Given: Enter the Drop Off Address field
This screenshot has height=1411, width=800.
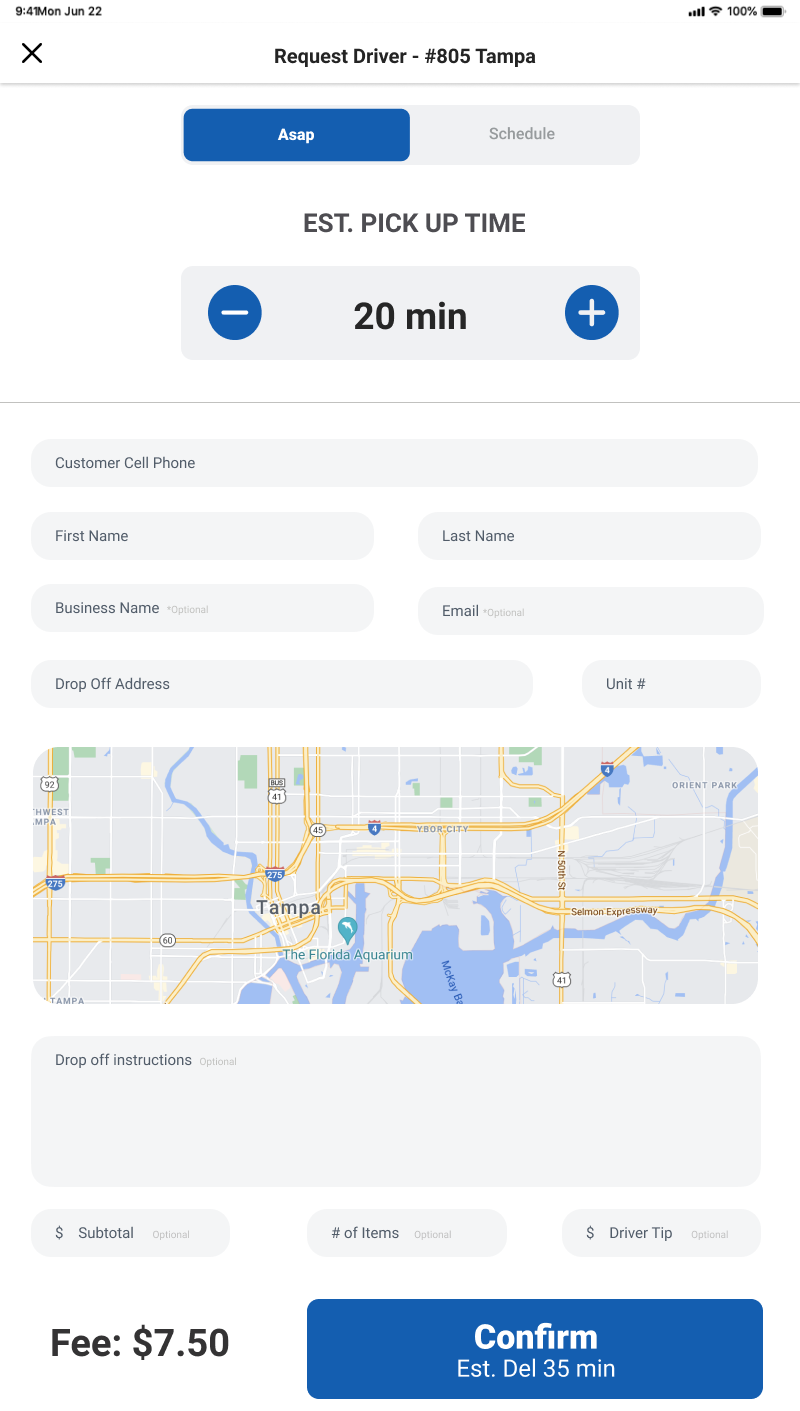Looking at the screenshot, I should [x=282, y=684].
